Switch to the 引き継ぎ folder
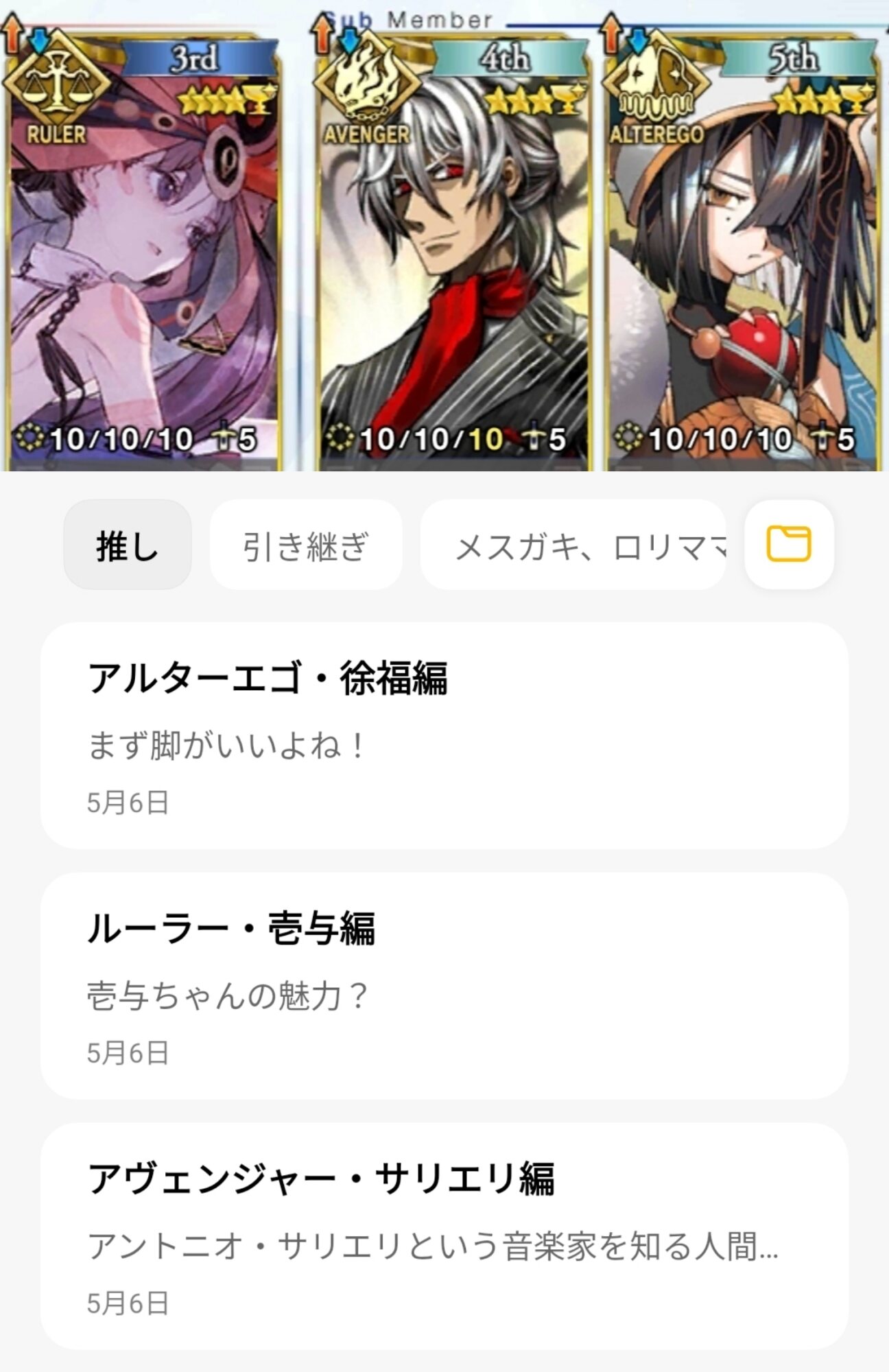 306,545
